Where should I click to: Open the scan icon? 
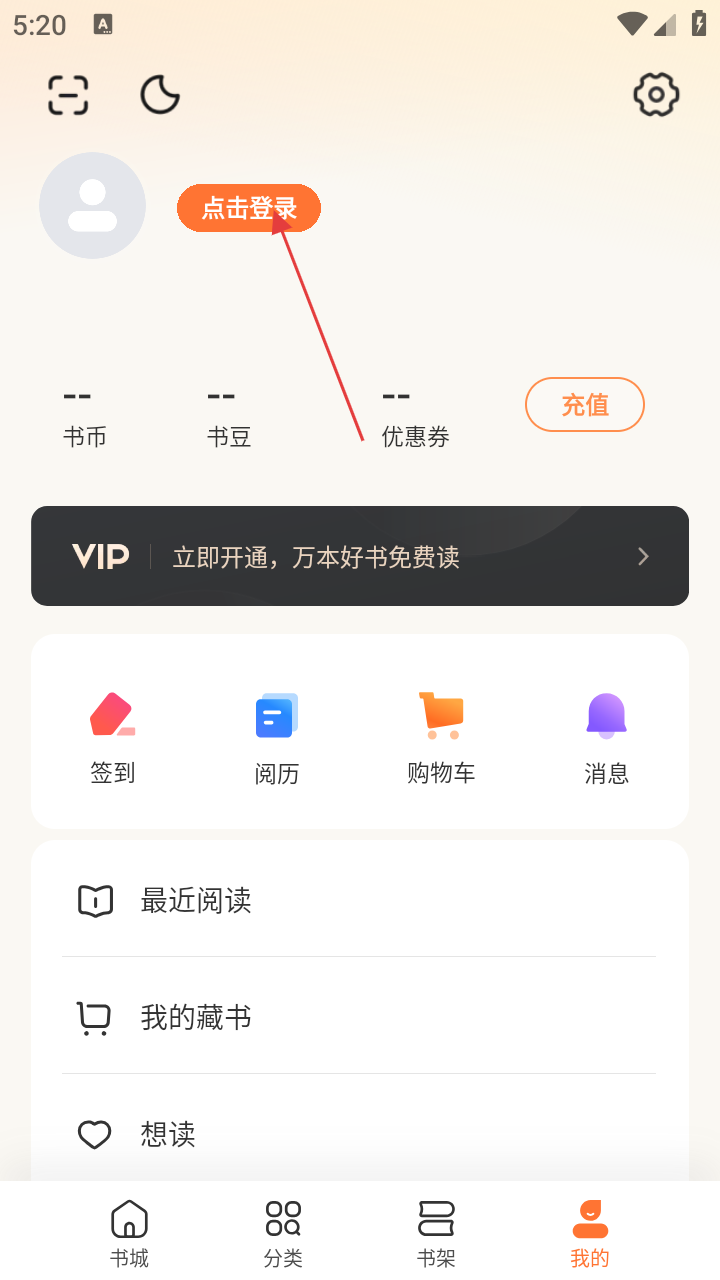tap(68, 95)
